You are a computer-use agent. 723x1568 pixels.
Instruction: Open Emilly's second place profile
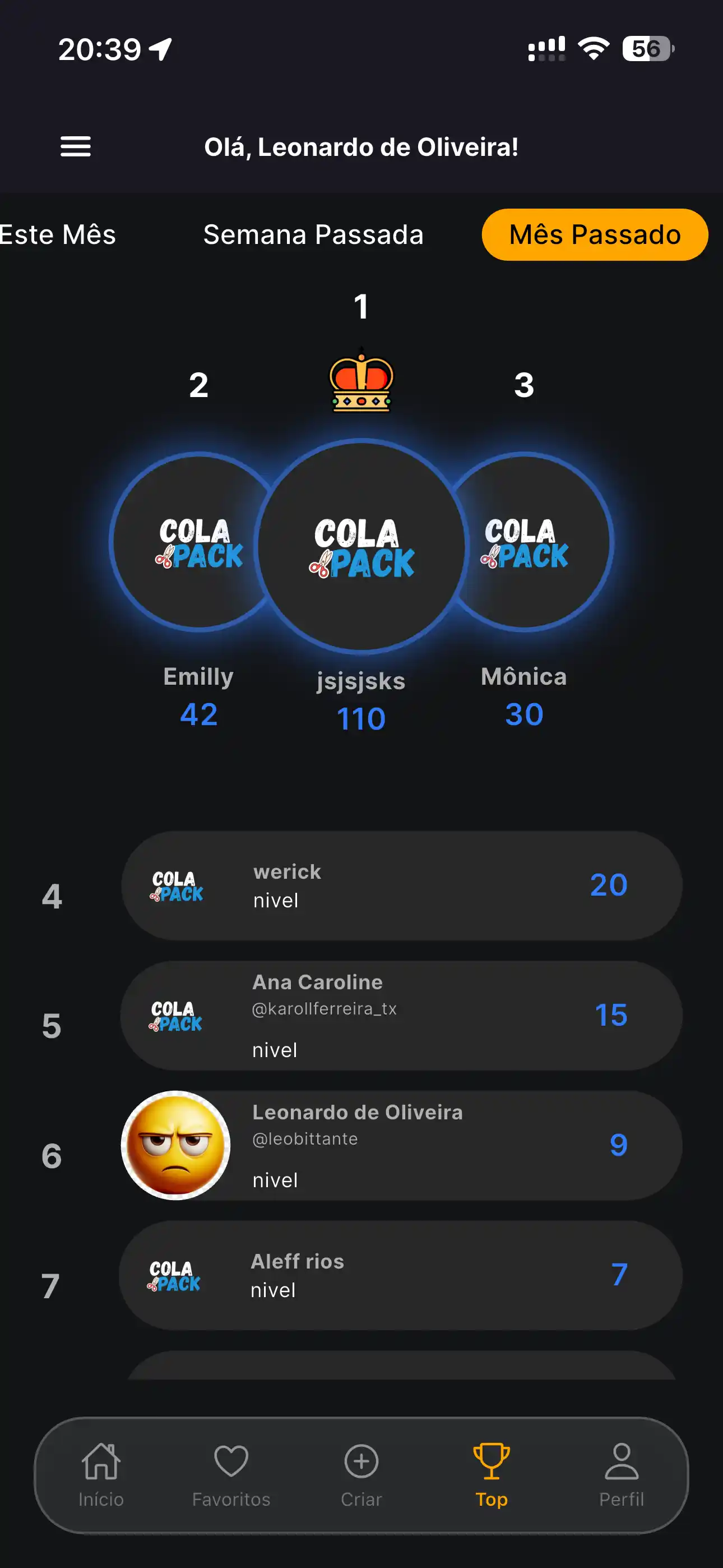pos(198,542)
